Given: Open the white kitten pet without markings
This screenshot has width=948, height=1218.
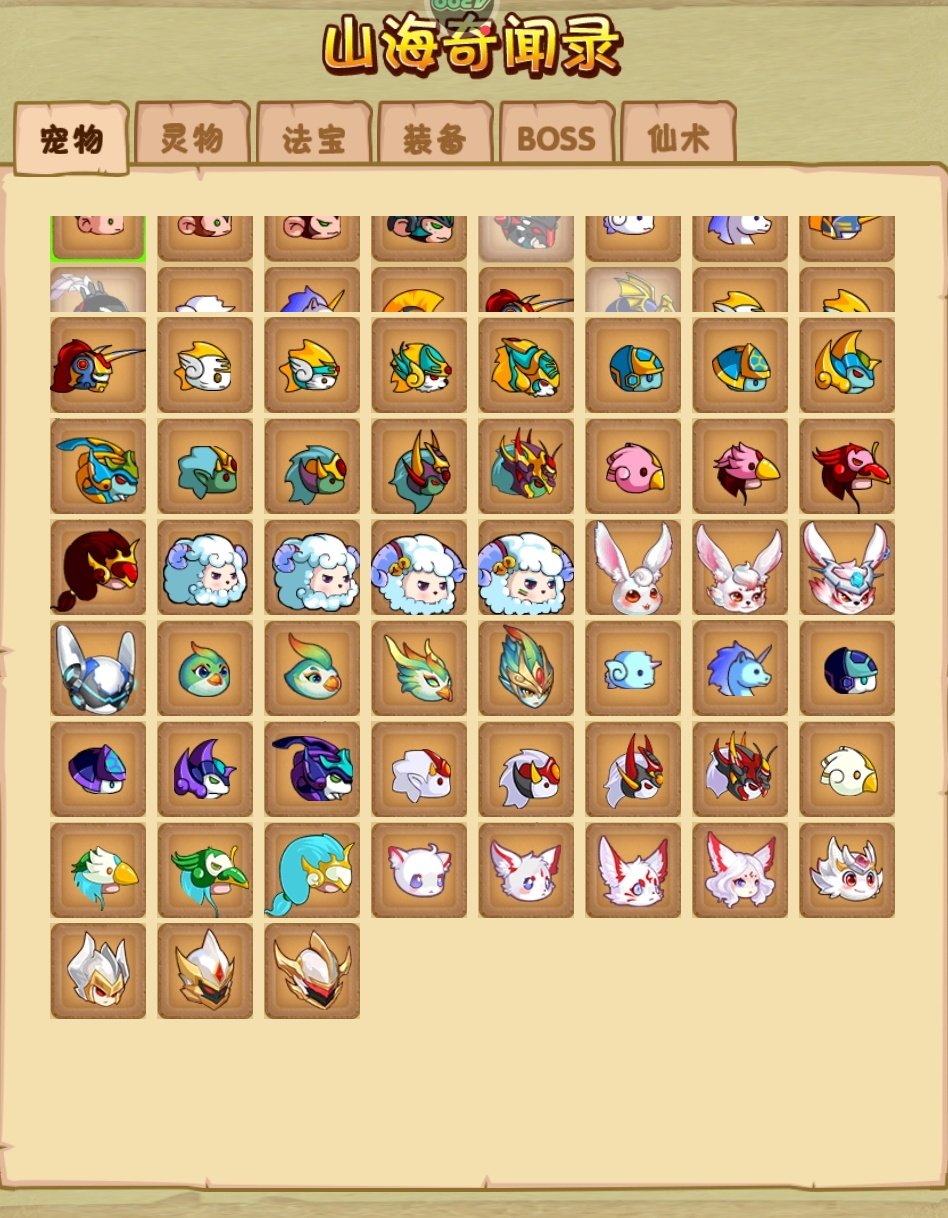Looking at the screenshot, I should click(x=419, y=870).
